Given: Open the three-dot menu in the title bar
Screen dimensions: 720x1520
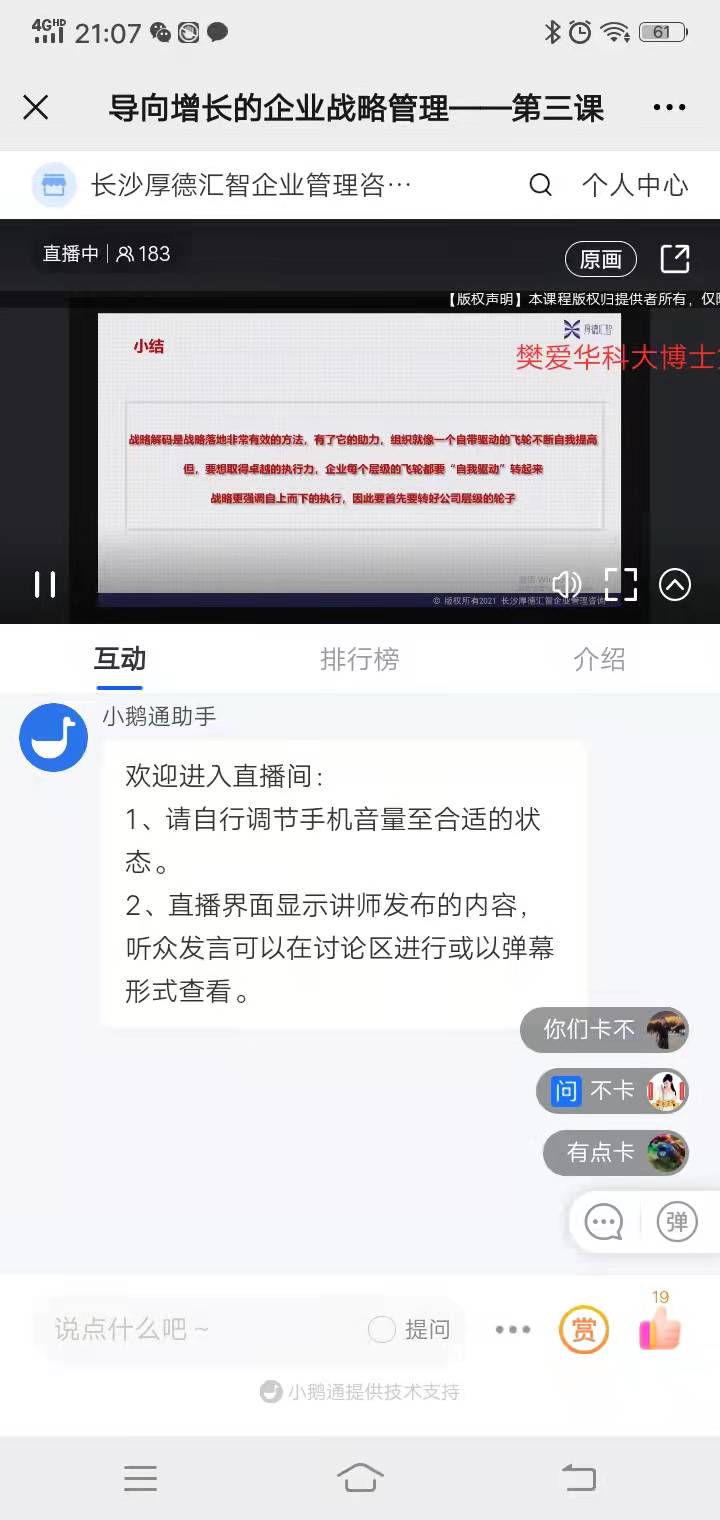Looking at the screenshot, I should coord(669,108).
